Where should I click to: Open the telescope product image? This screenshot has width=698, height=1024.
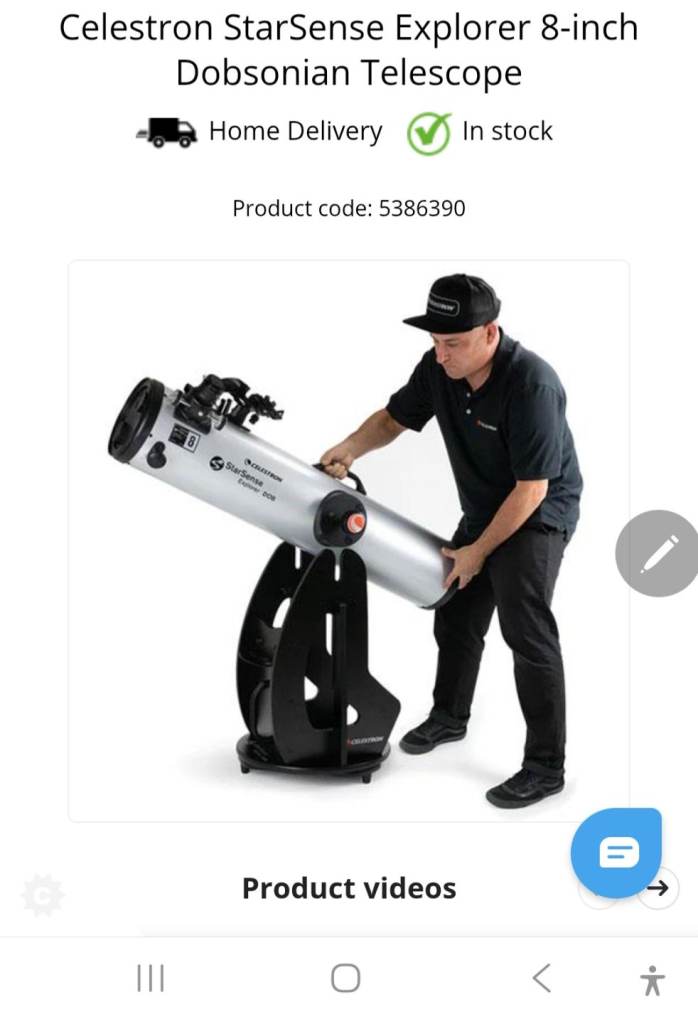[348, 540]
